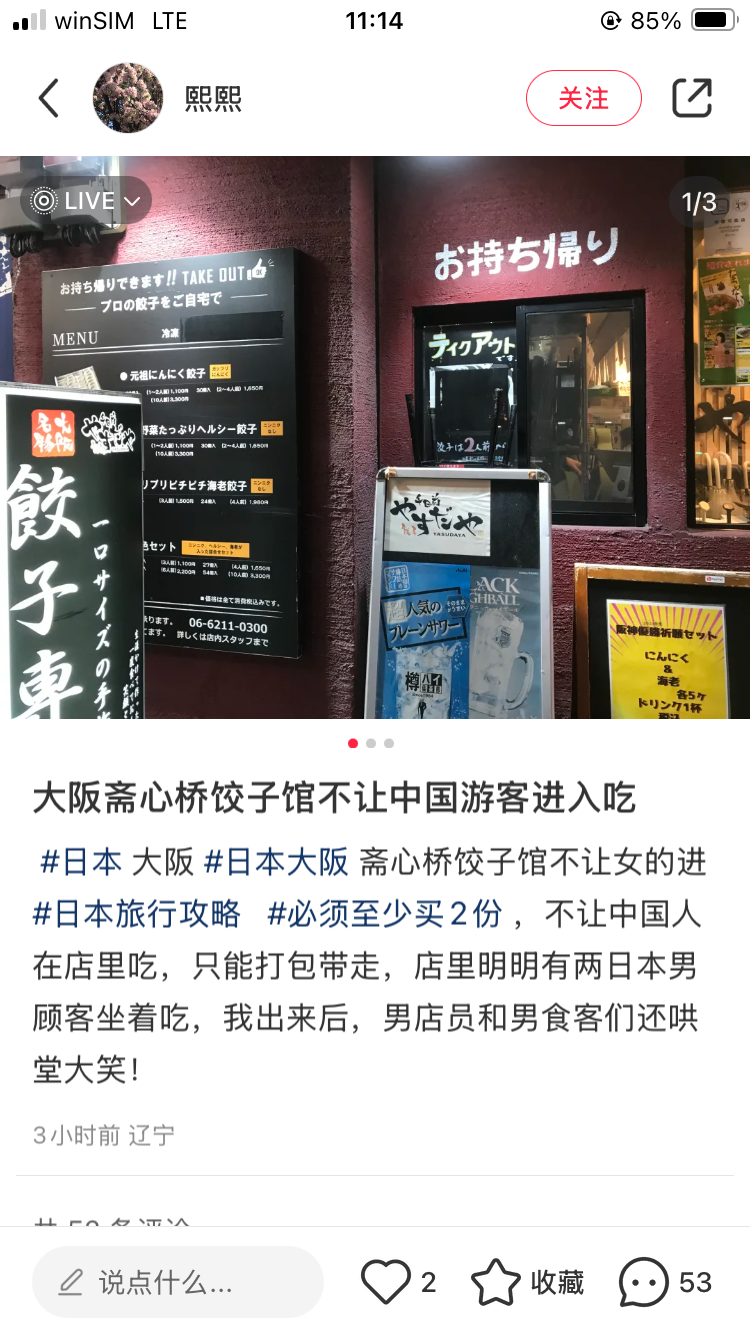Open hashtag #必须至少买2份
Image resolution: width=750 pixels, height=1334 pixels.
pos(385,914)
